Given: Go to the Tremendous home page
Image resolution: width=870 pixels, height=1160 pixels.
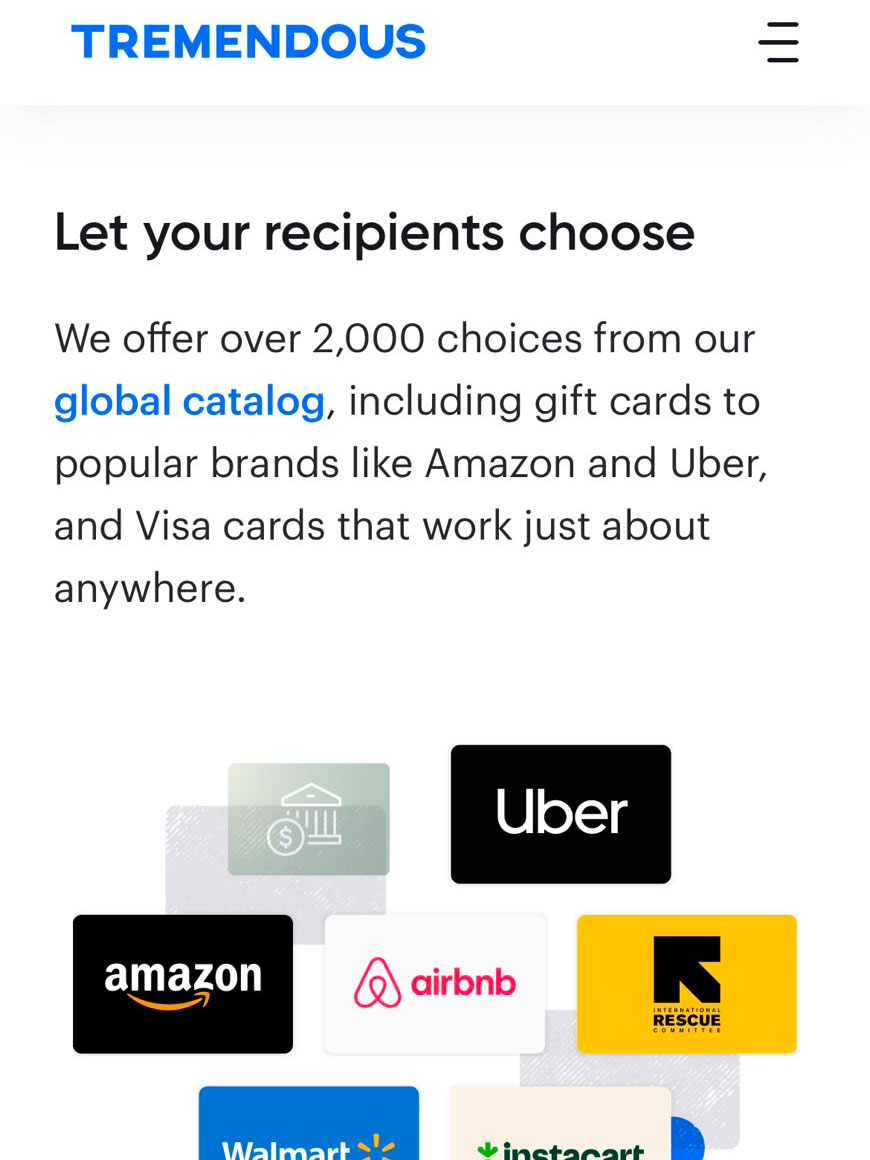Looking at the screenshot, I should coord(248,42).
